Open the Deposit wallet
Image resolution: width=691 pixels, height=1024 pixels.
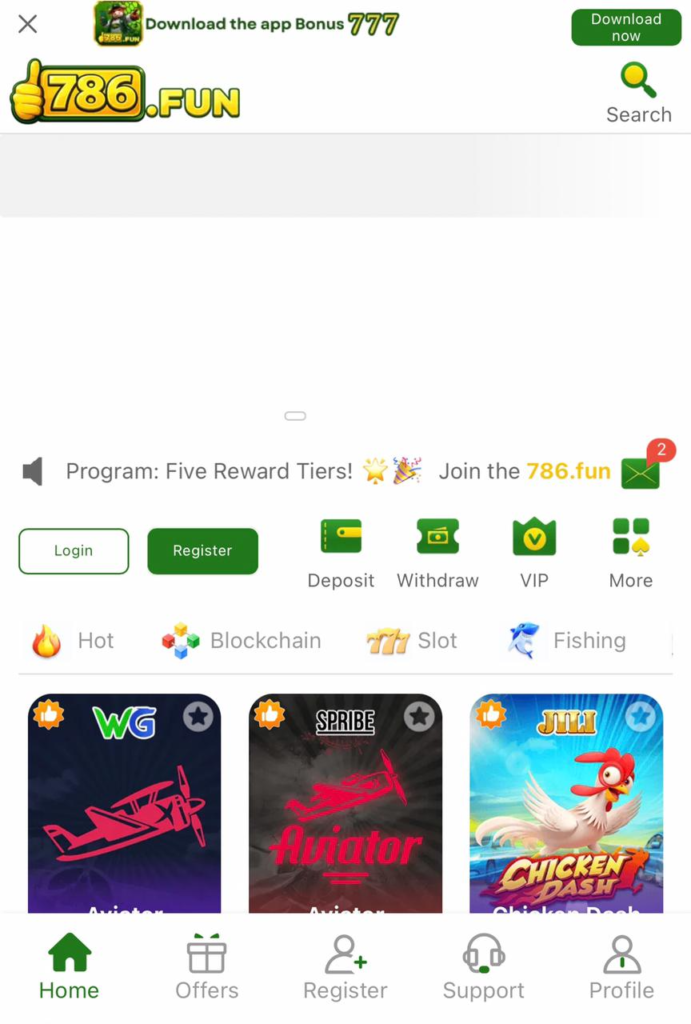tap(341, 553)
